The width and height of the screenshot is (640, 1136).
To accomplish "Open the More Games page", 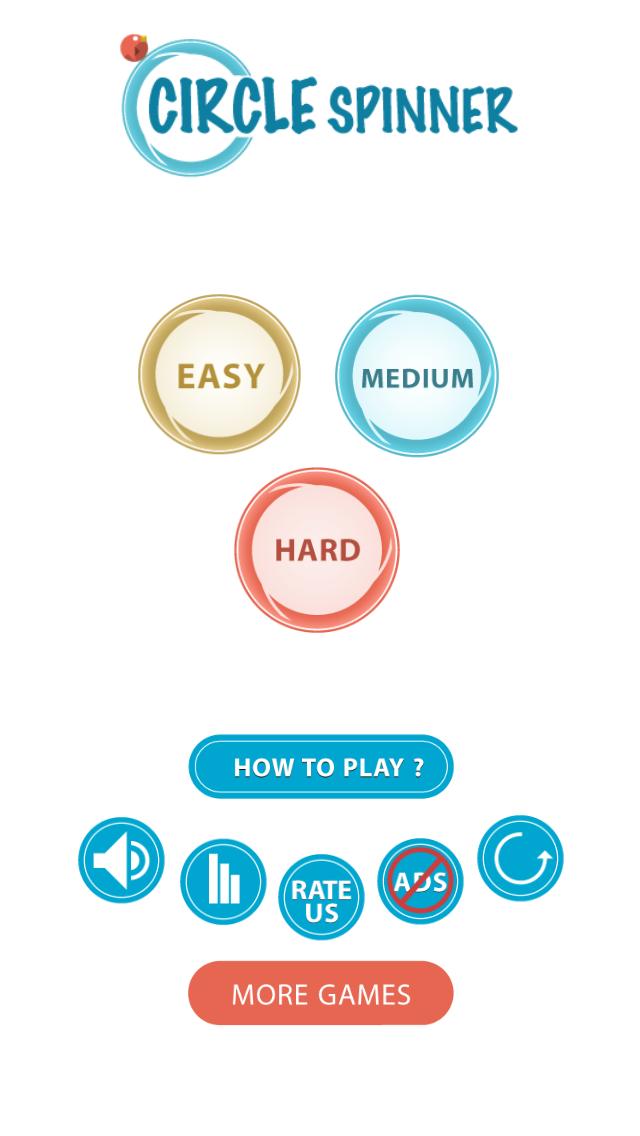I will 321,993.
